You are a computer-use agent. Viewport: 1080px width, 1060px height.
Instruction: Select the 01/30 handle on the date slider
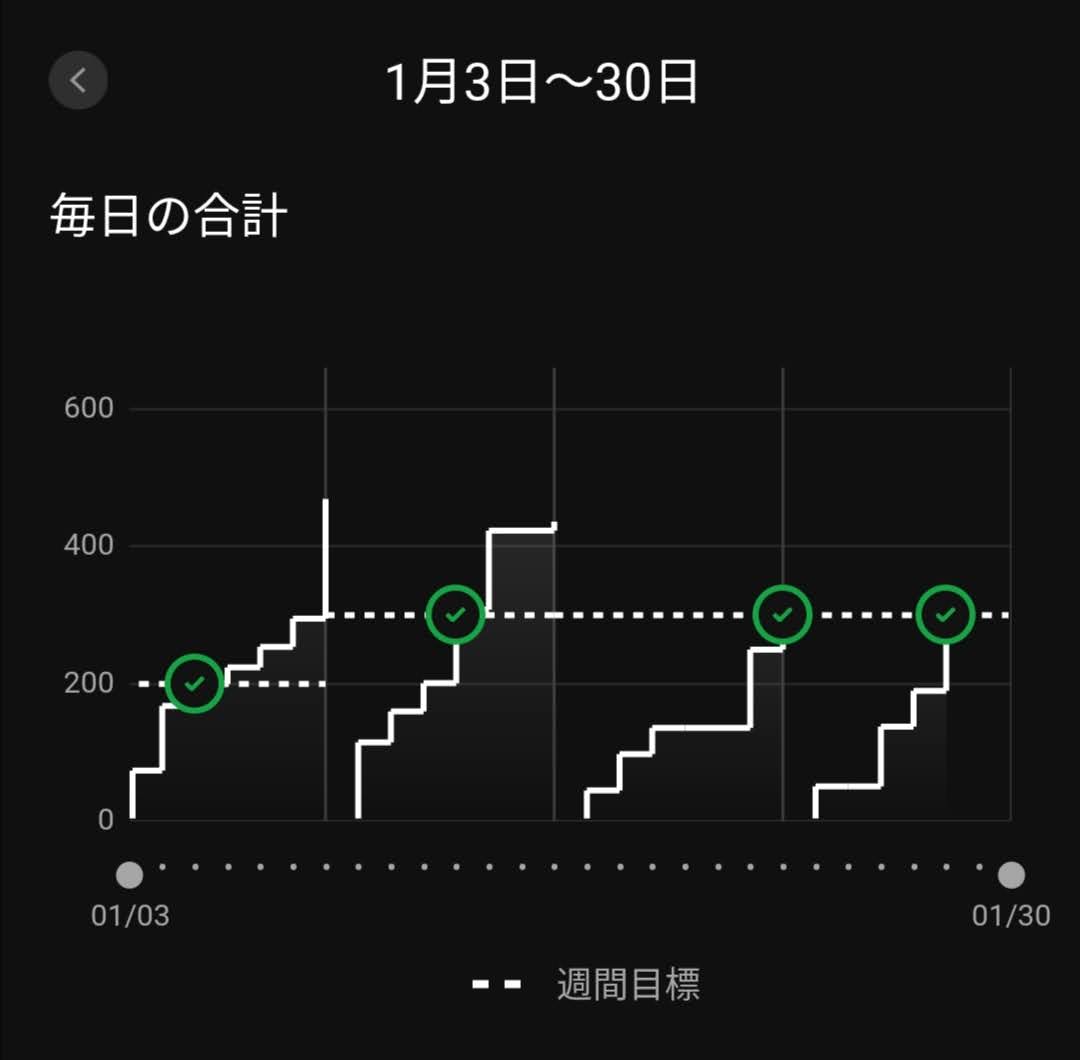click(1010, 875)
